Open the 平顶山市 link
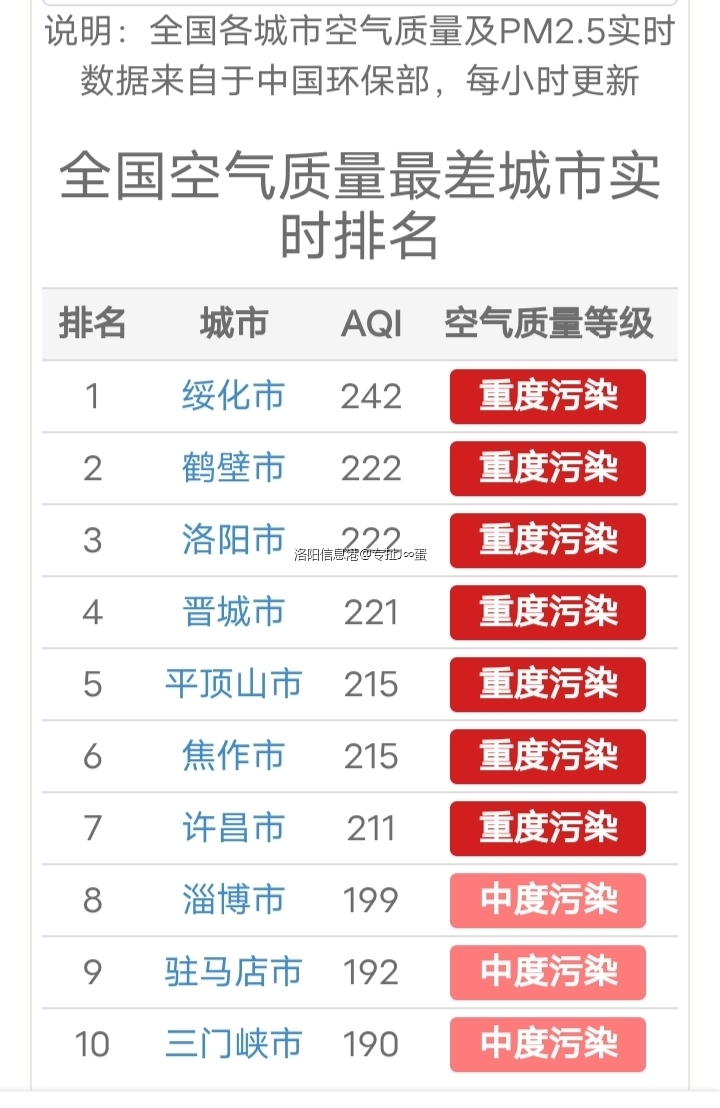The width and height of the screenshot is (720, 1108). click(233, 684)
